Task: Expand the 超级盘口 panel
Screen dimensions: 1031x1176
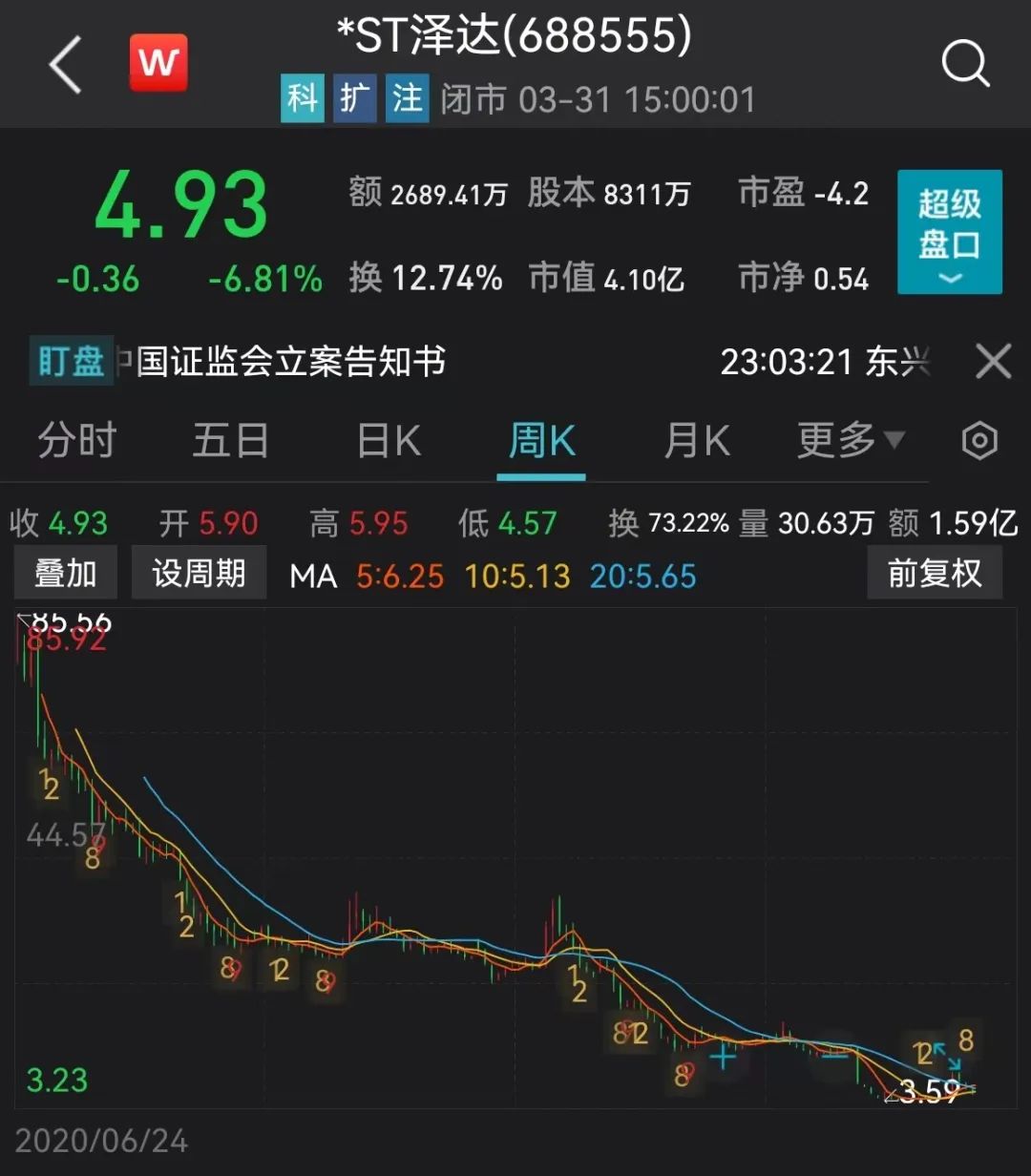Action: click(x=949, y=232)
